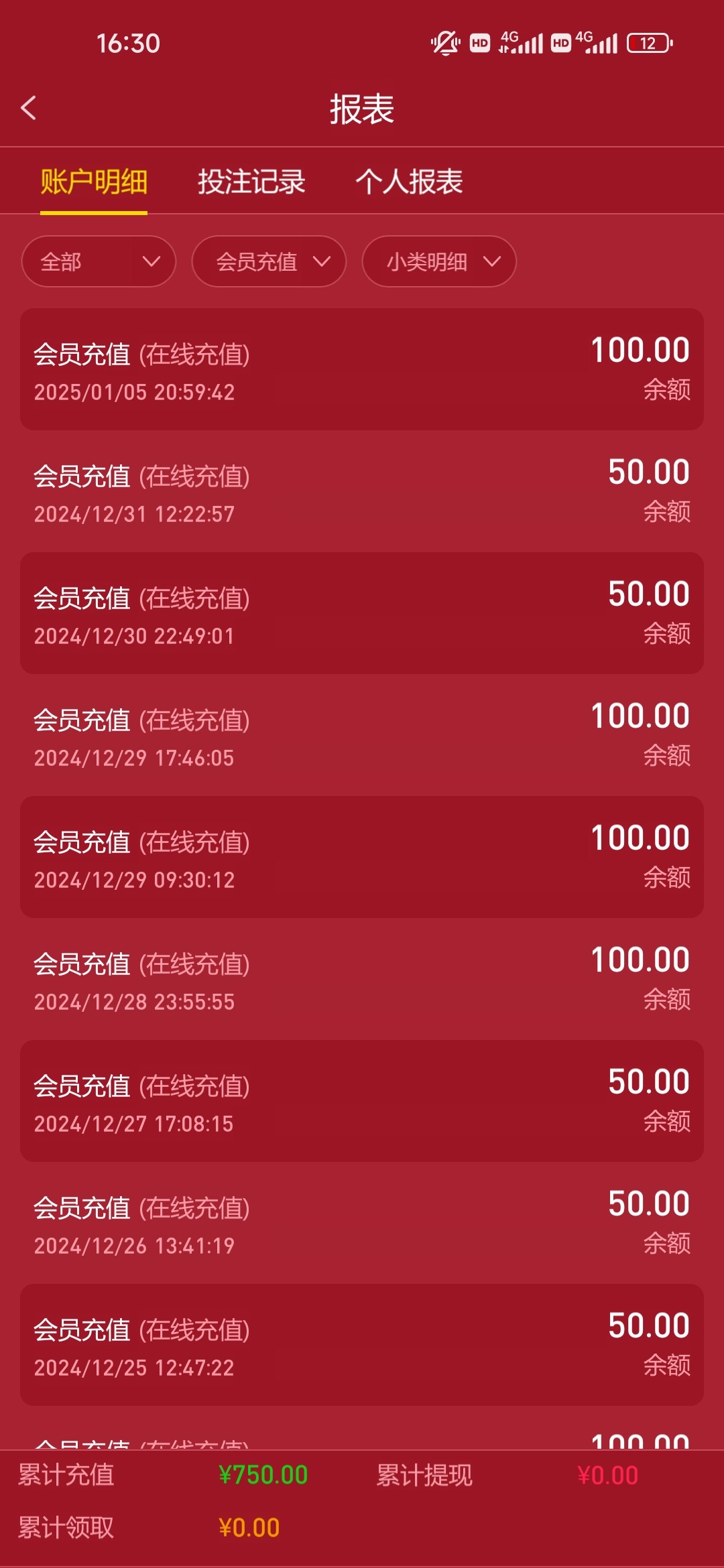The height and width of the screenshot is (1568, 724).
Task: Select the 账户明细 tab
Action: 94,182
